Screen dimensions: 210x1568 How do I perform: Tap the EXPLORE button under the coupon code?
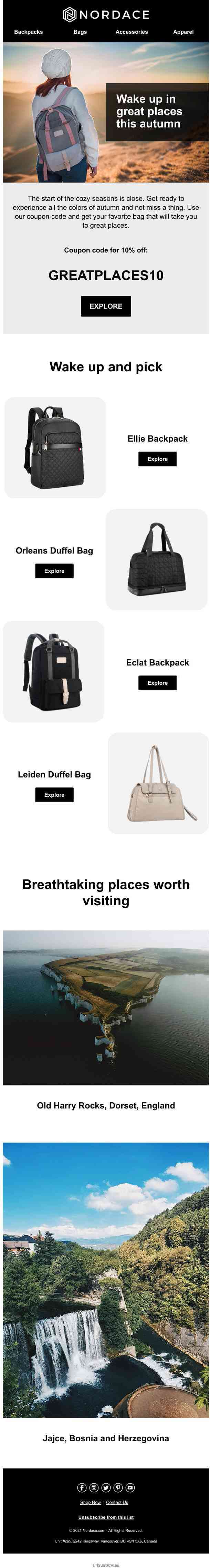click(106, 306)
